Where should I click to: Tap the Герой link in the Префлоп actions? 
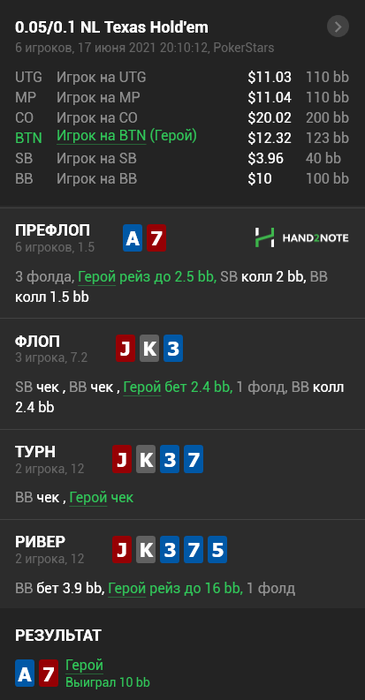coord(97,277)
